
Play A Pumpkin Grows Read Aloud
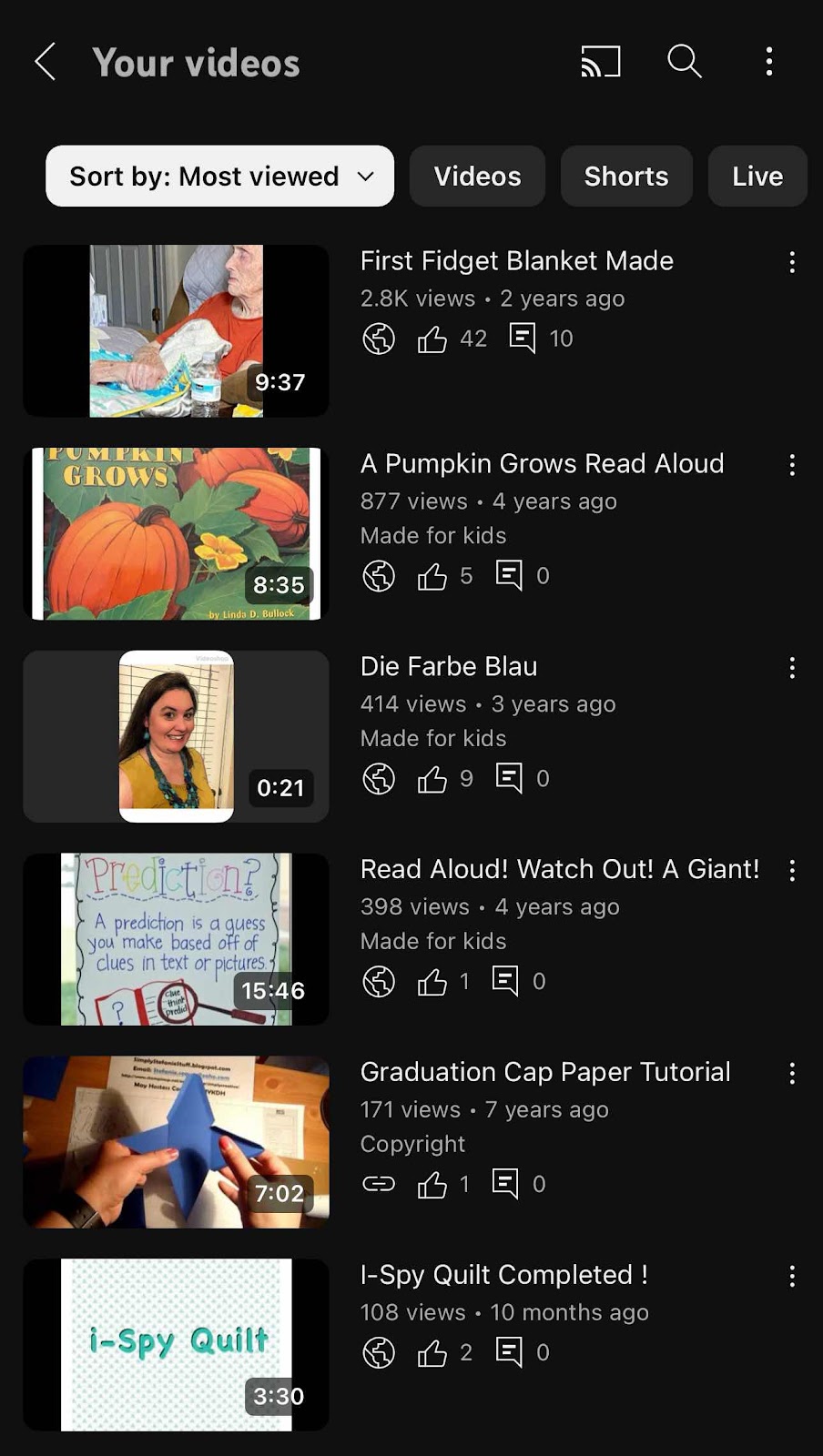pyautogui.click(x=176, y=533)
